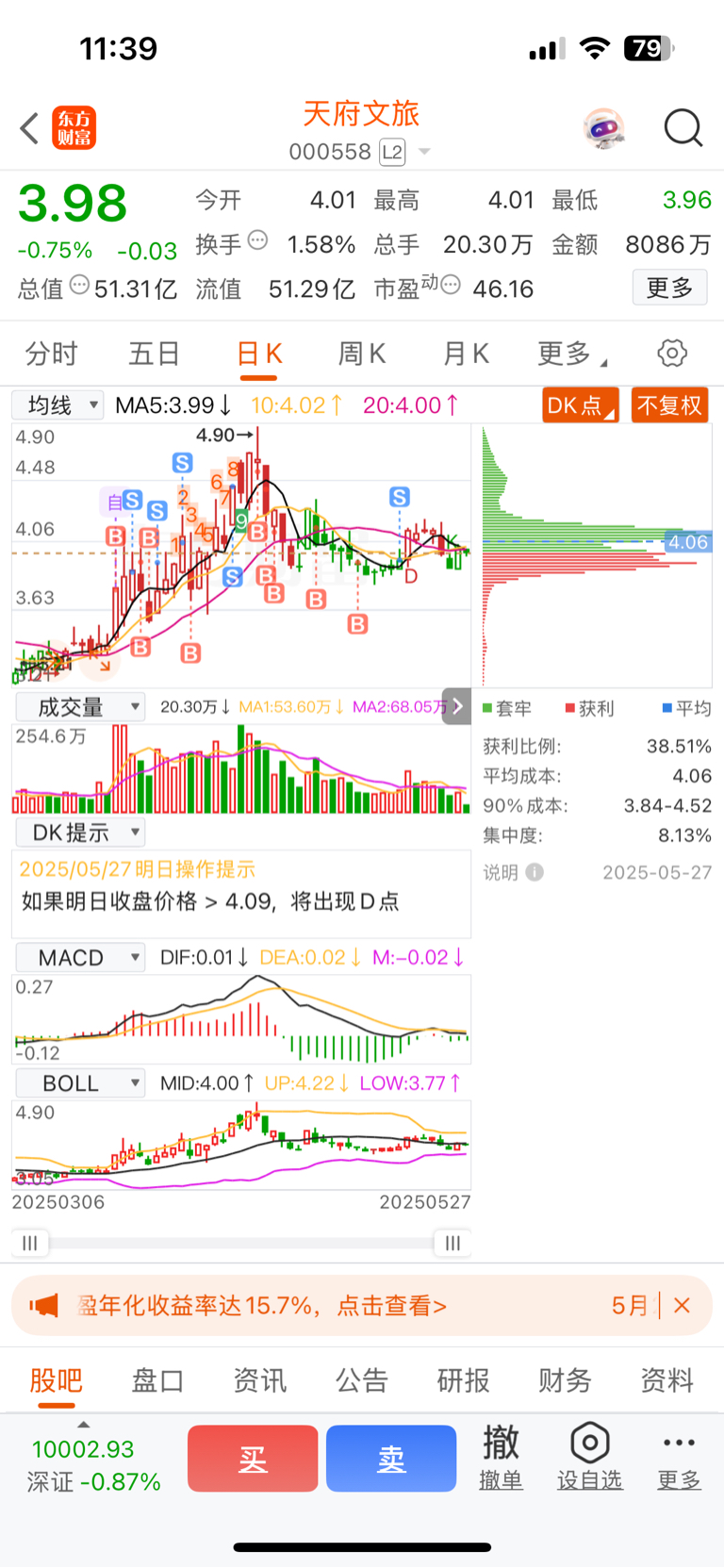Open the robot assistant avatar
The height and width of the screenshot is (1568, 724).
pos(604,127)
